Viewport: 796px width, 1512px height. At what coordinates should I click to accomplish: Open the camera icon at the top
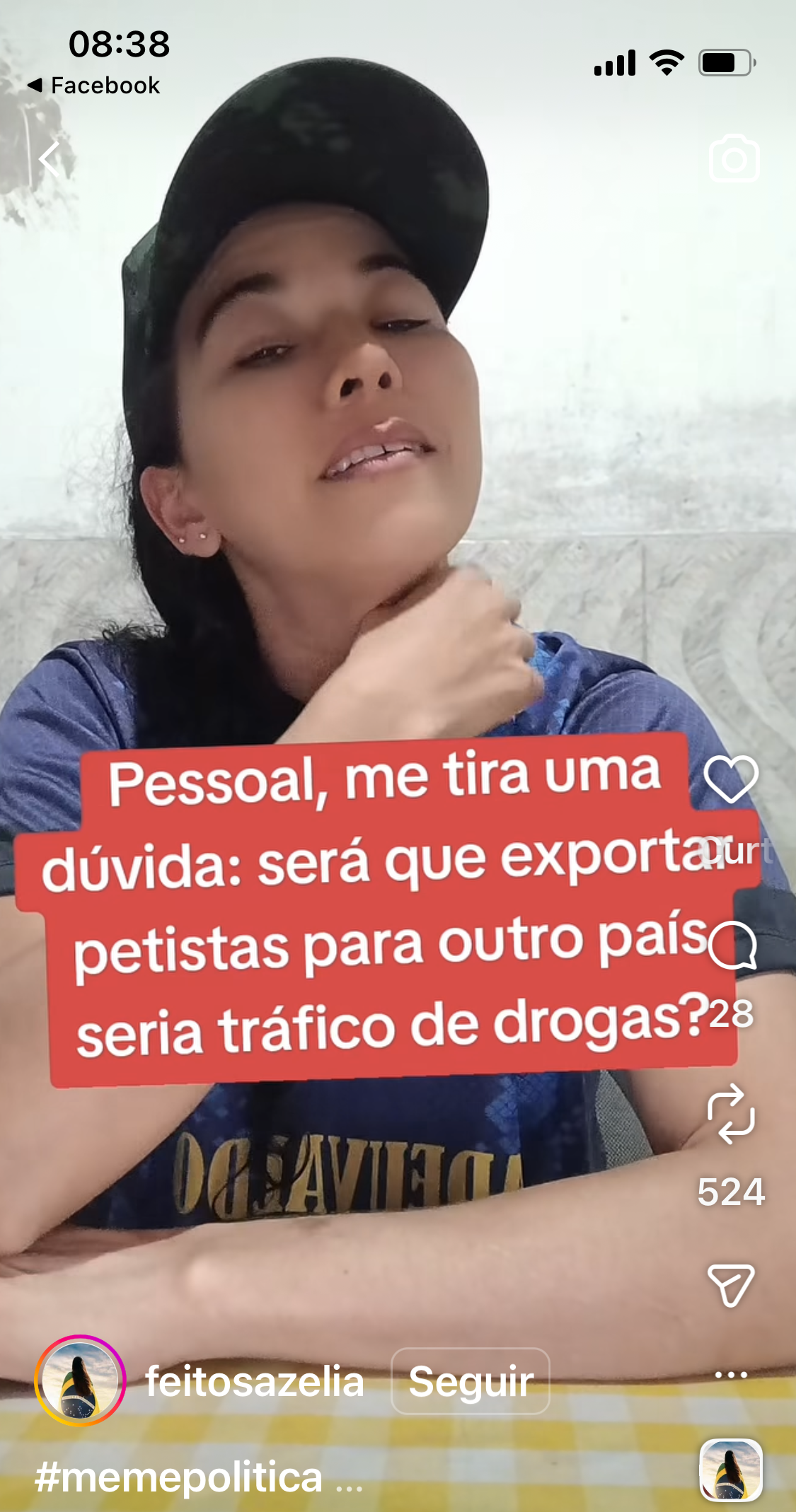(x=734, y=158)
